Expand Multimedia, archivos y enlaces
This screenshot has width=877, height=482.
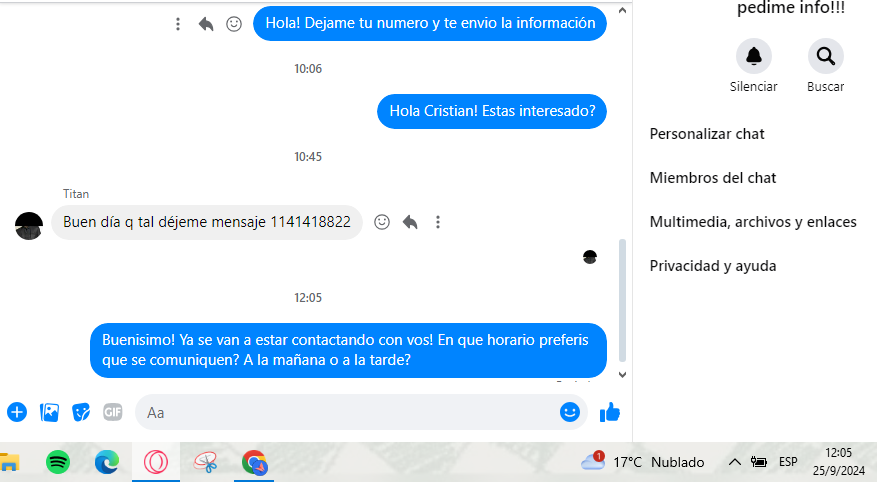pos(752,222)
